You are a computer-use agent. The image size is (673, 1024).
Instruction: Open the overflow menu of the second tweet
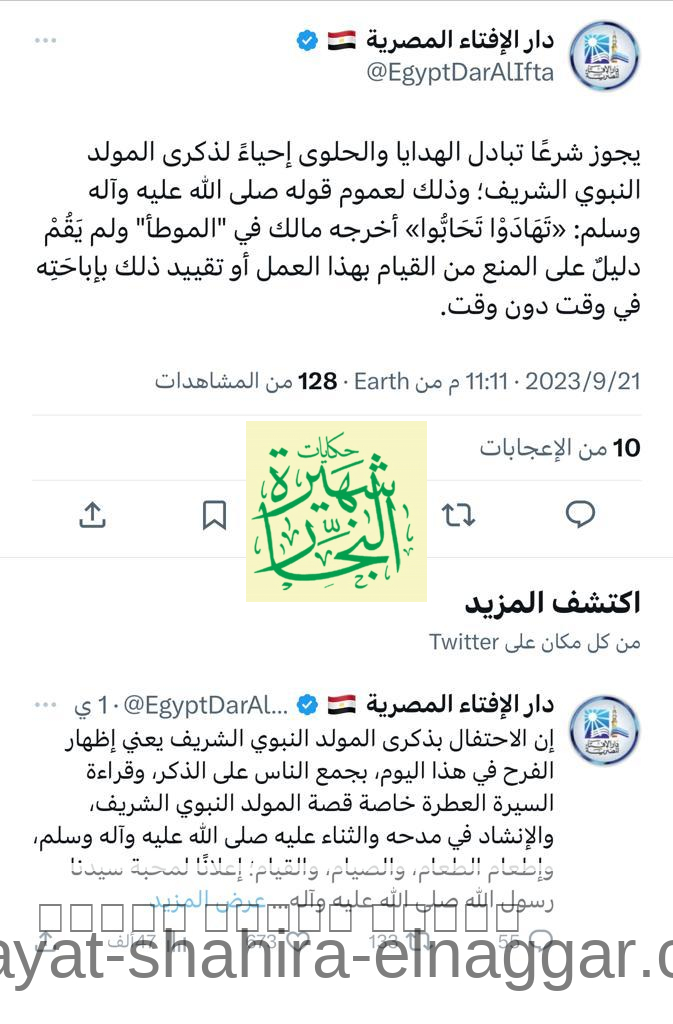coord(46,704)
